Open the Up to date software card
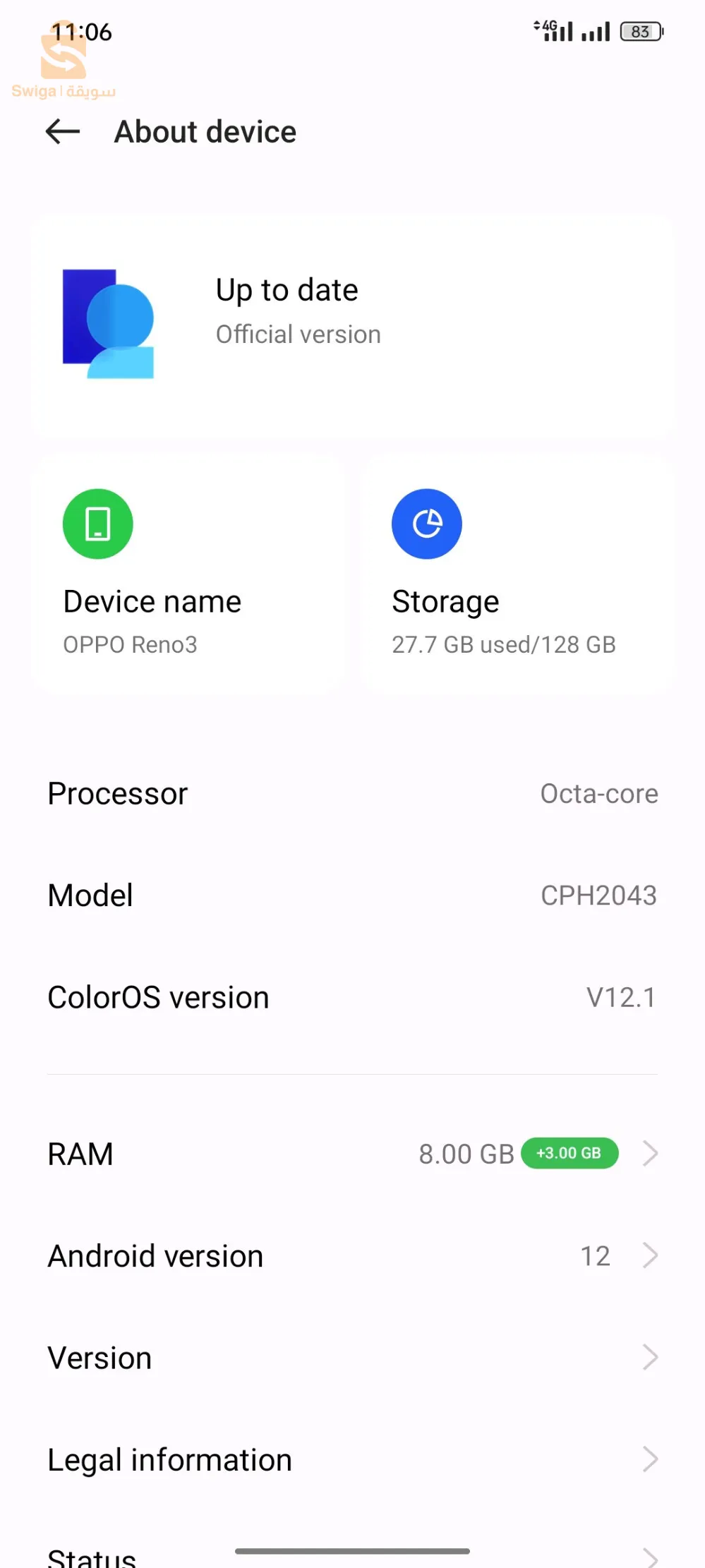The width and height of the screenshot is (705, 1568). pos(352,325)
